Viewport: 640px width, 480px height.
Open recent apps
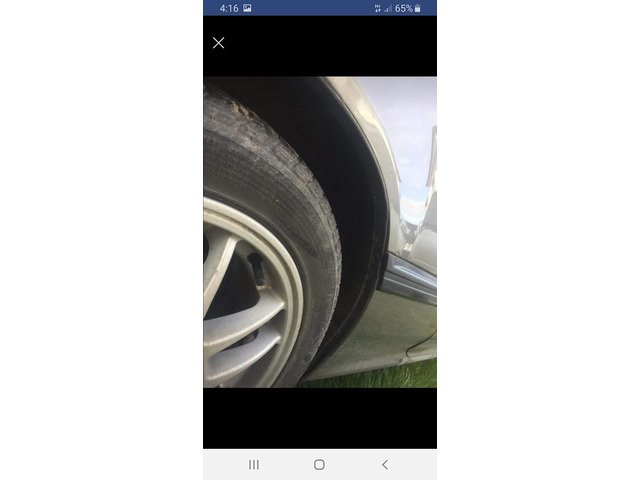(x=254, y=464)
